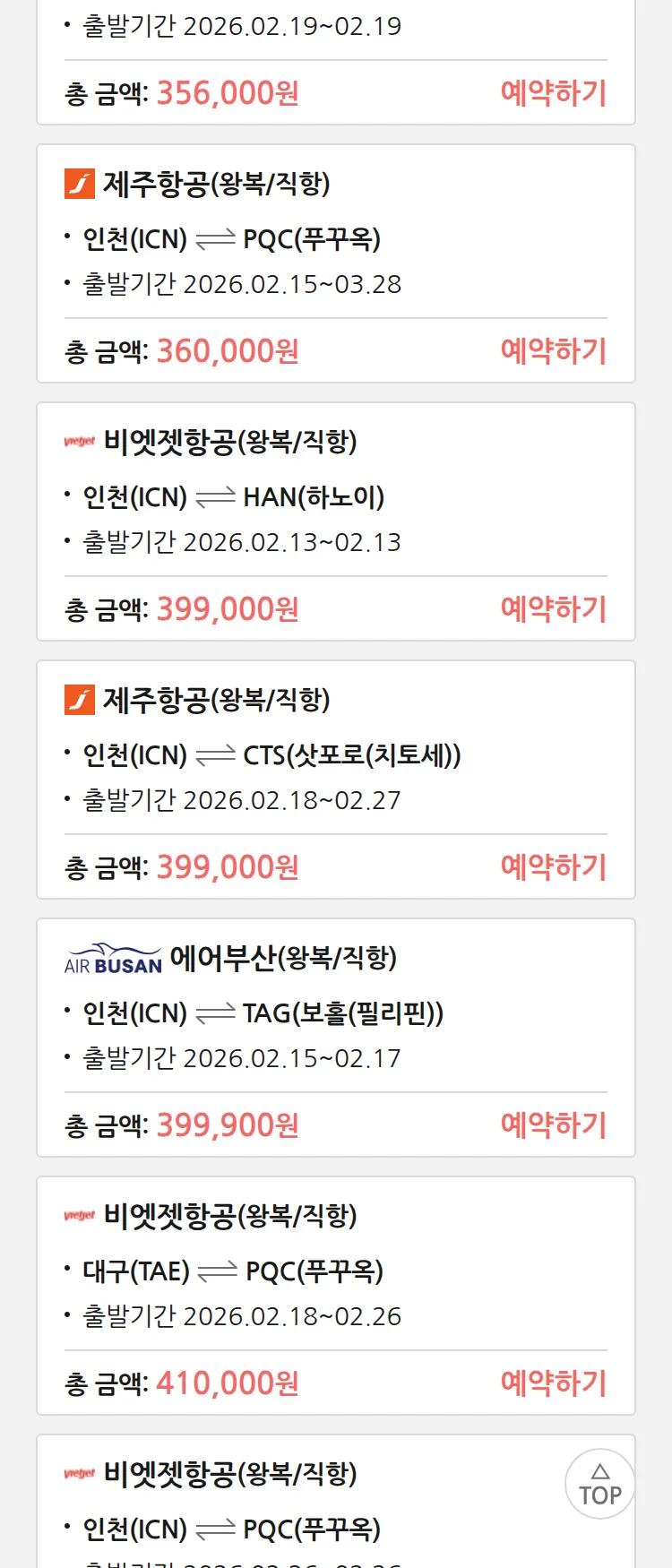
Task: Jump back to top with TOP button
Action: [x=599, y=1484]
